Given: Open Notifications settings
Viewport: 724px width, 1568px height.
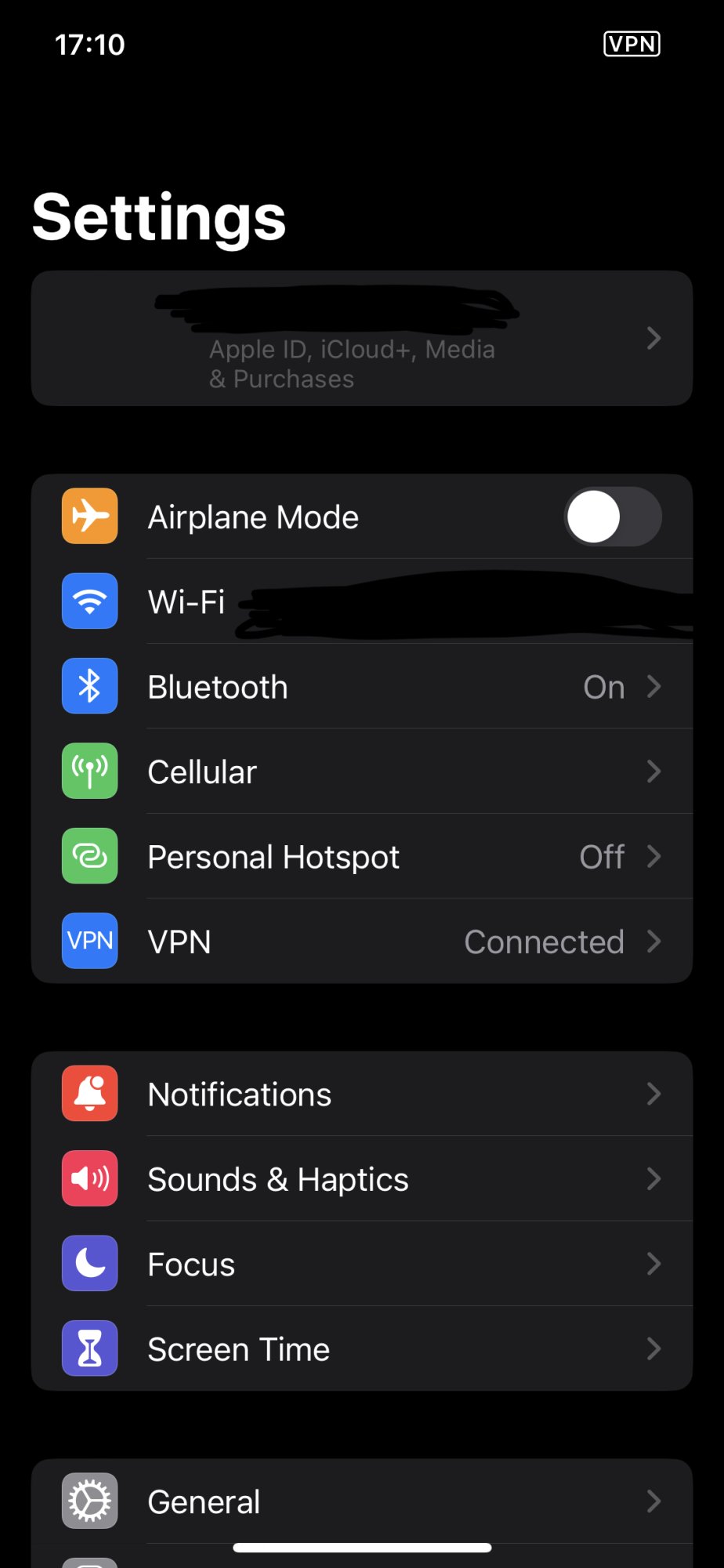Looking at the screenshot, I should coord(362,1094).
